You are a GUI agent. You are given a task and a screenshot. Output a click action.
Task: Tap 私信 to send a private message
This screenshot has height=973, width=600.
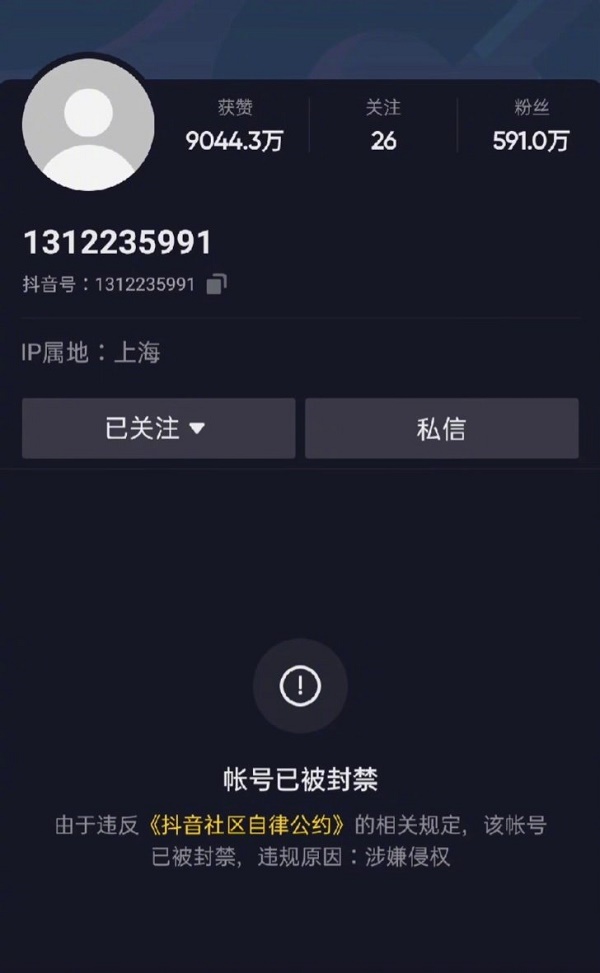[441, 428]
